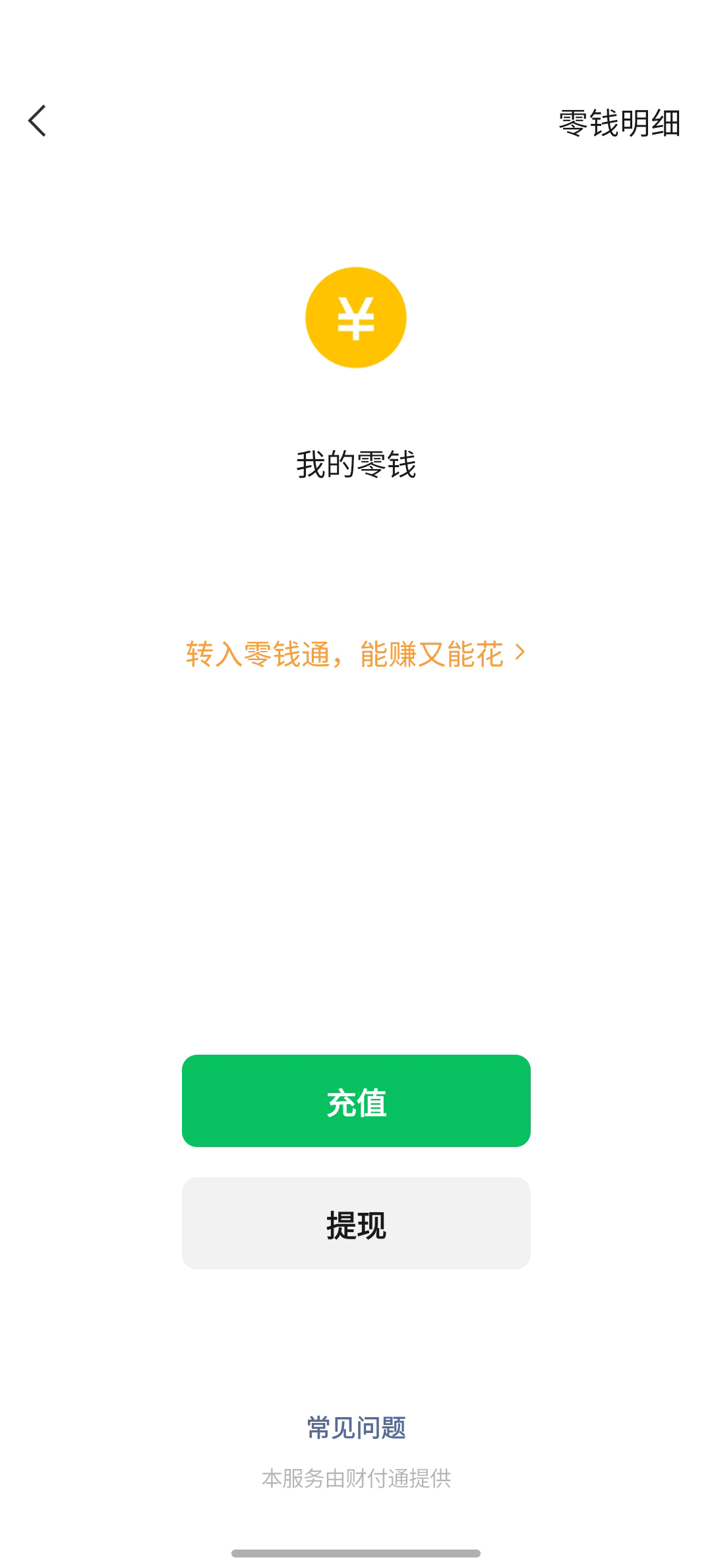Choose withdraw to bank card option
Viewport: 712px width, 1568px height.
click(x=355, y=1223)
